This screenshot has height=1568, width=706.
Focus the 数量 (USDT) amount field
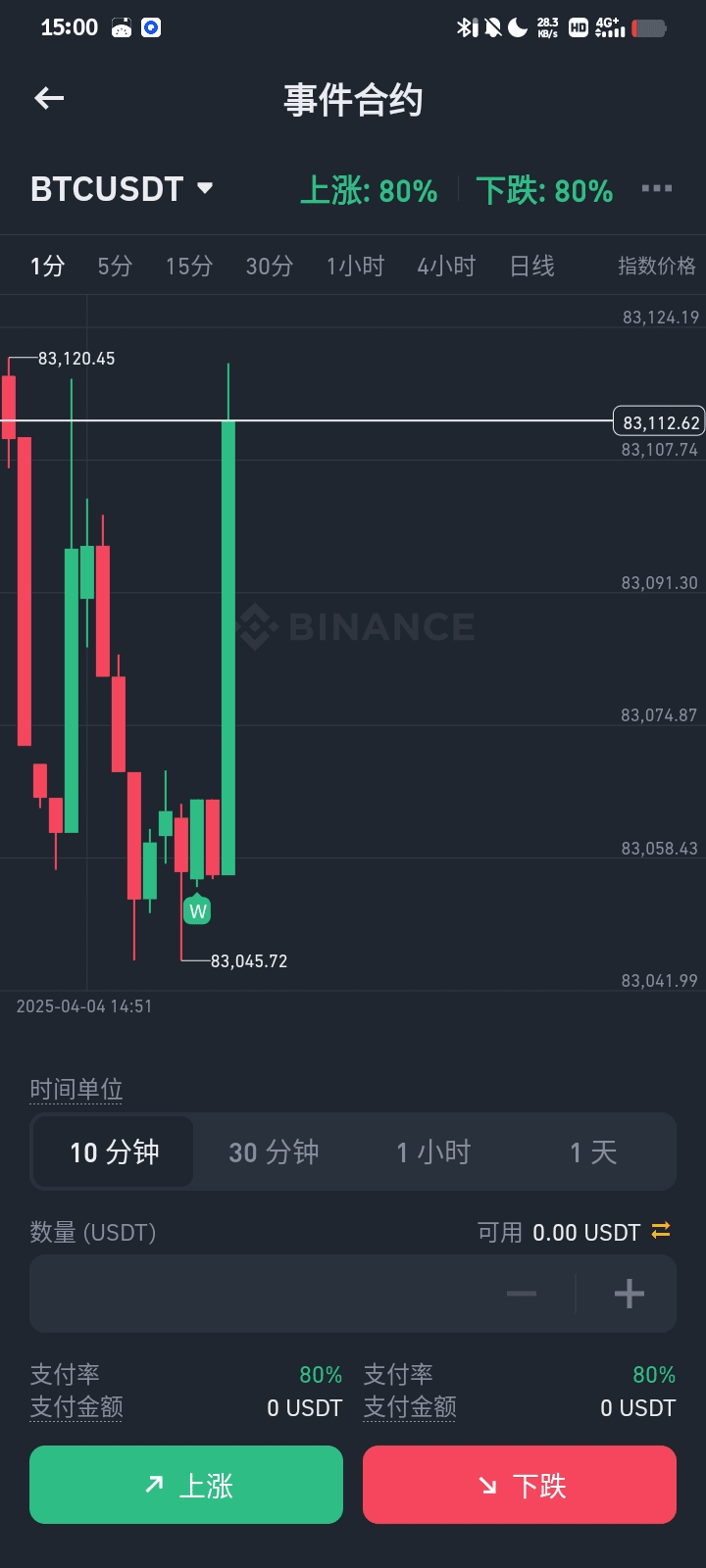point(265,1294)
